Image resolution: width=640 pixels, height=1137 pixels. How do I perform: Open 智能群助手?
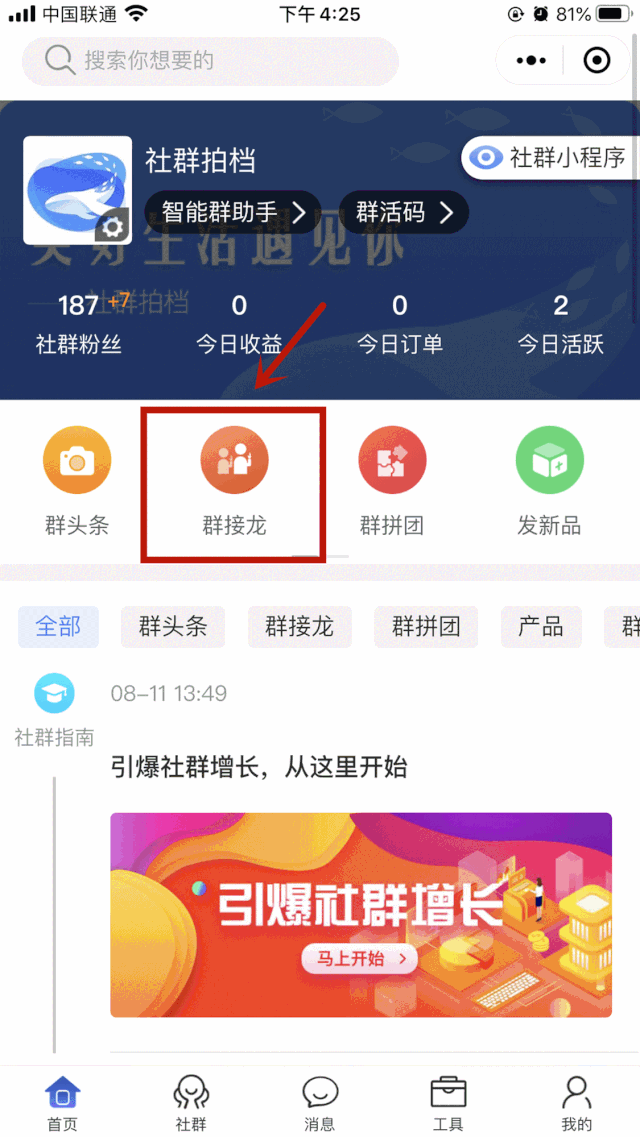[x=233, y=212]
